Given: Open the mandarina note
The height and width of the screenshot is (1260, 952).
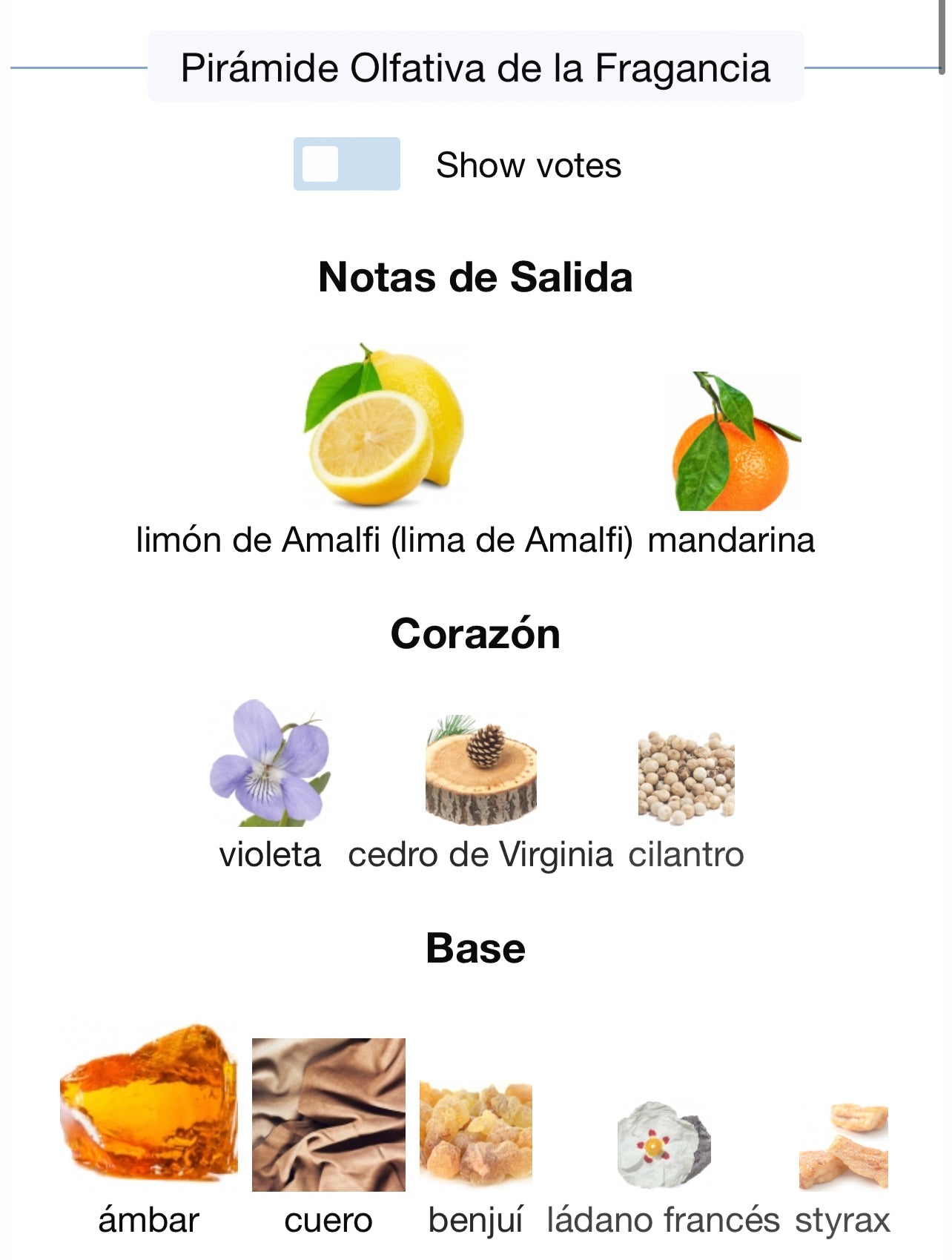Looking at the screenshot, I should pos(732,443).
